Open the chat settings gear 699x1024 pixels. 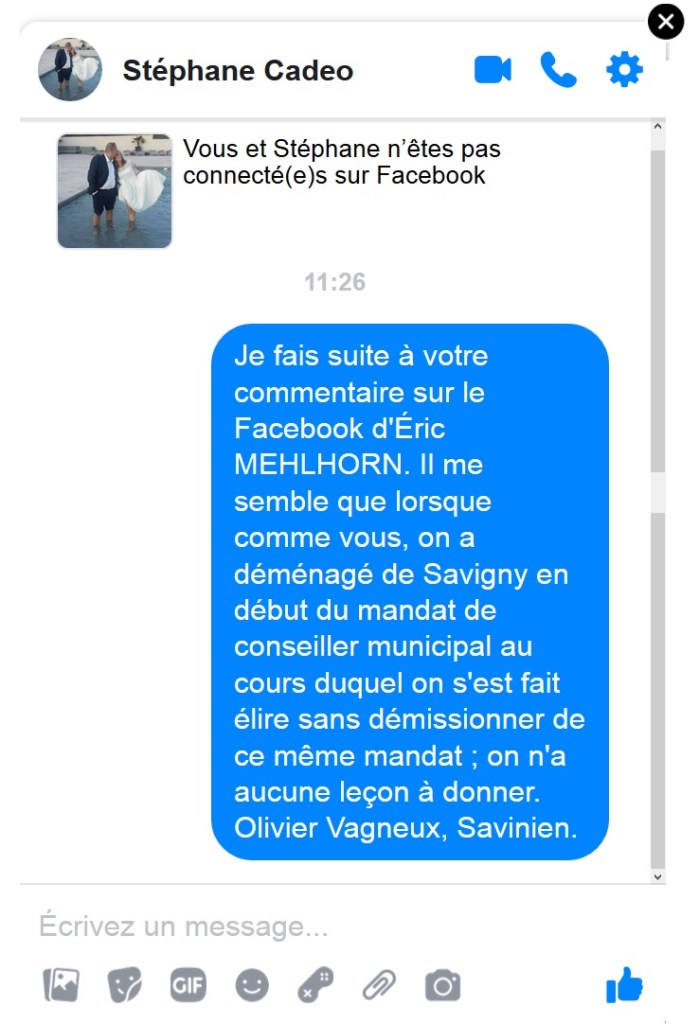(x=625, y=70)
